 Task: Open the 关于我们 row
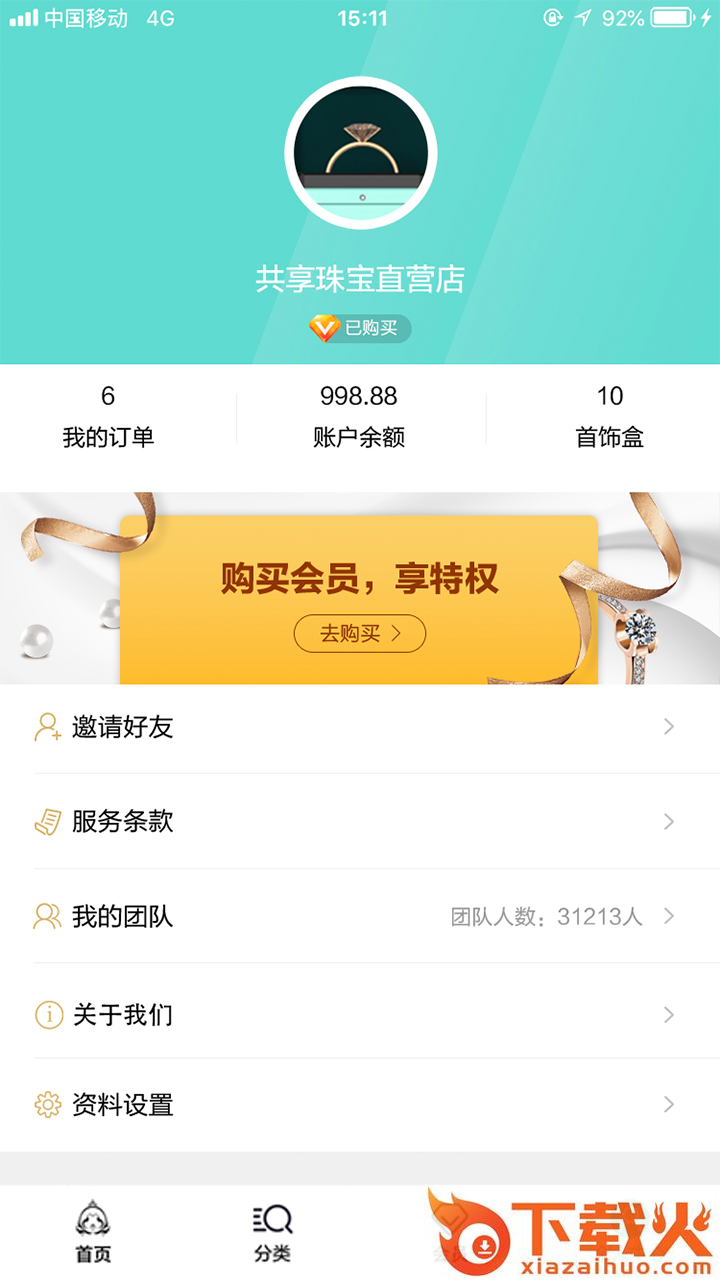click(x=360, y=1015)
